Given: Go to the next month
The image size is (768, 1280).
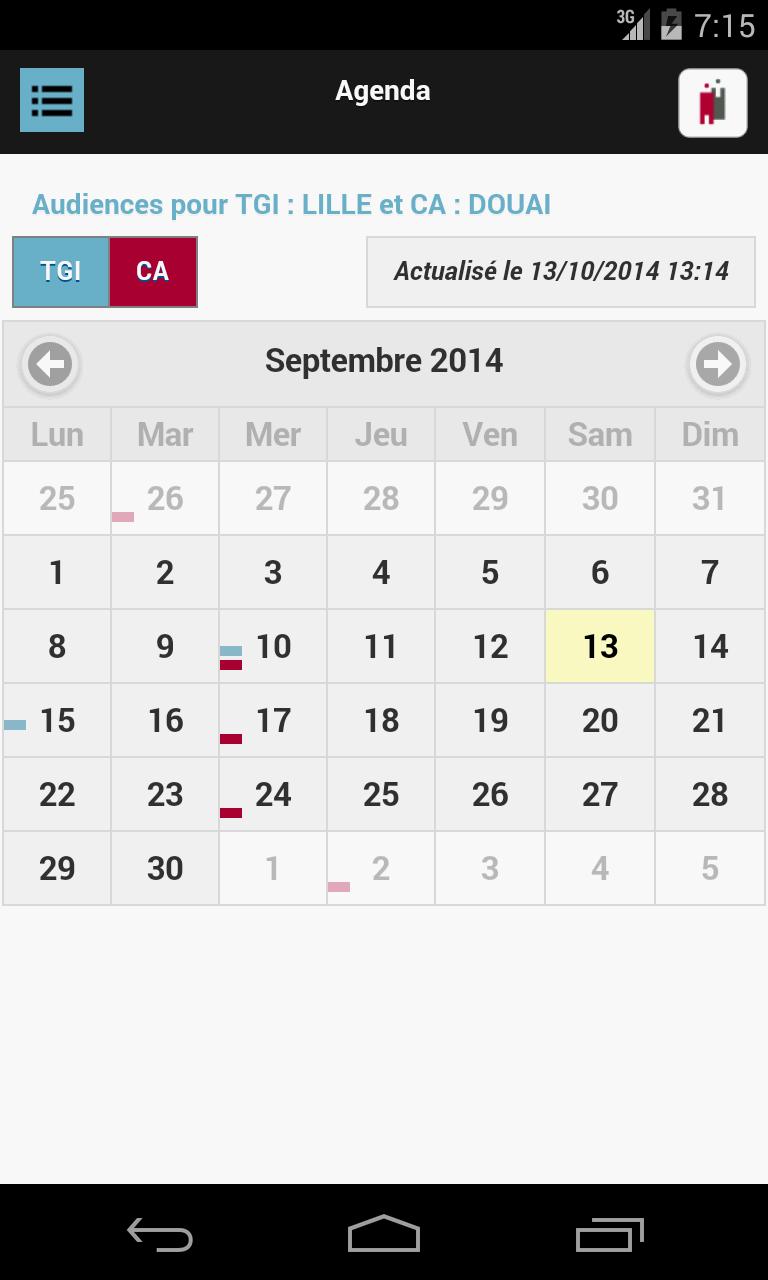Looking at the screenshot, I should pos(717,363).
